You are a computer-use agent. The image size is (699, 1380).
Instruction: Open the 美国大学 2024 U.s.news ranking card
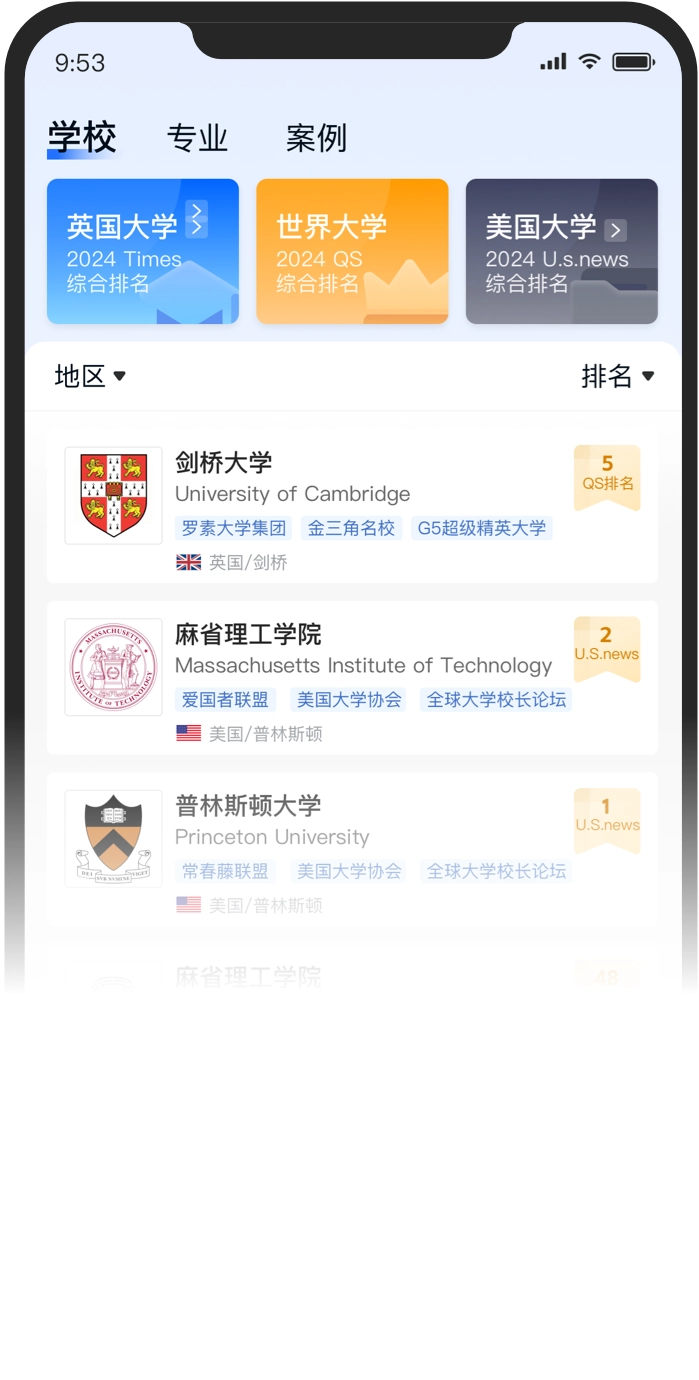(561, 251)
